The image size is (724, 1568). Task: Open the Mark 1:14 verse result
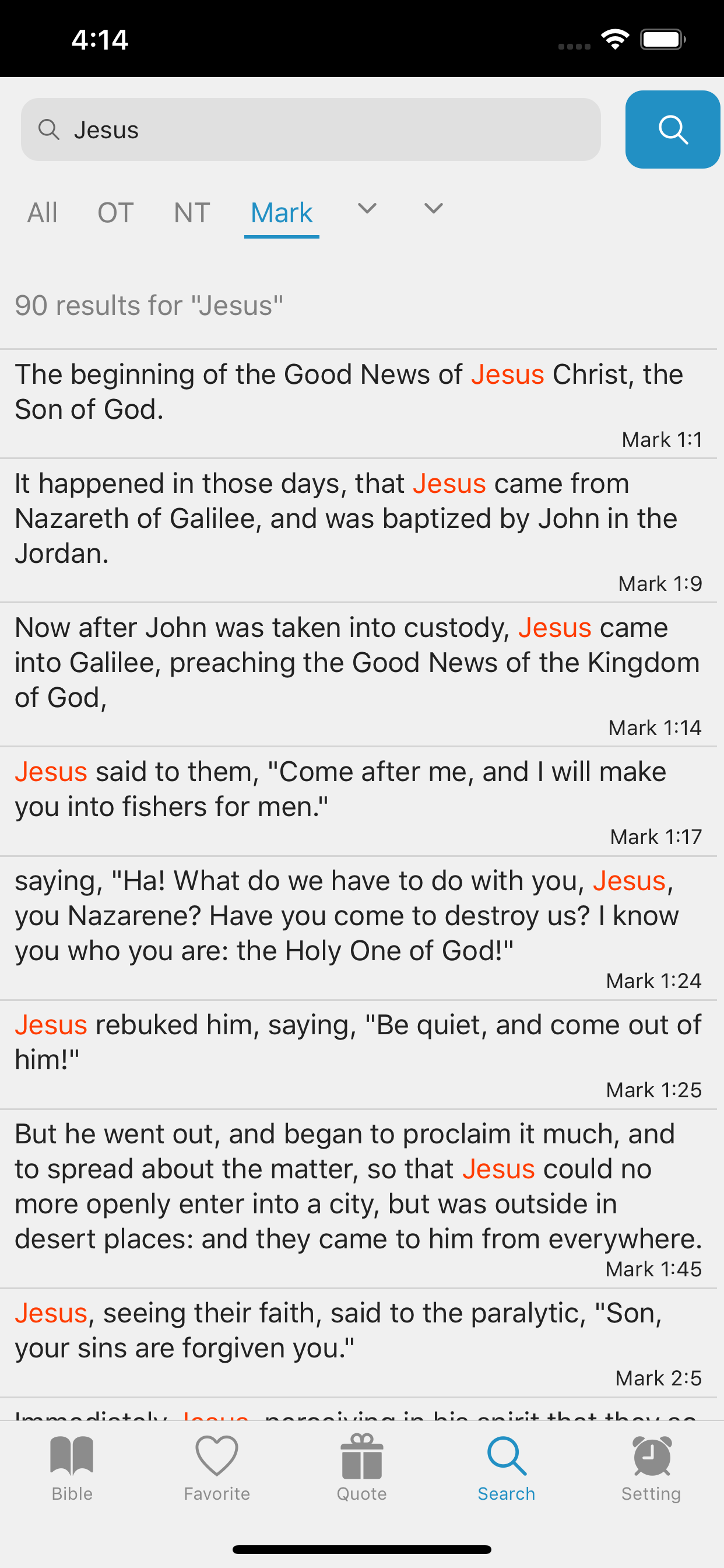pos(359,674)
